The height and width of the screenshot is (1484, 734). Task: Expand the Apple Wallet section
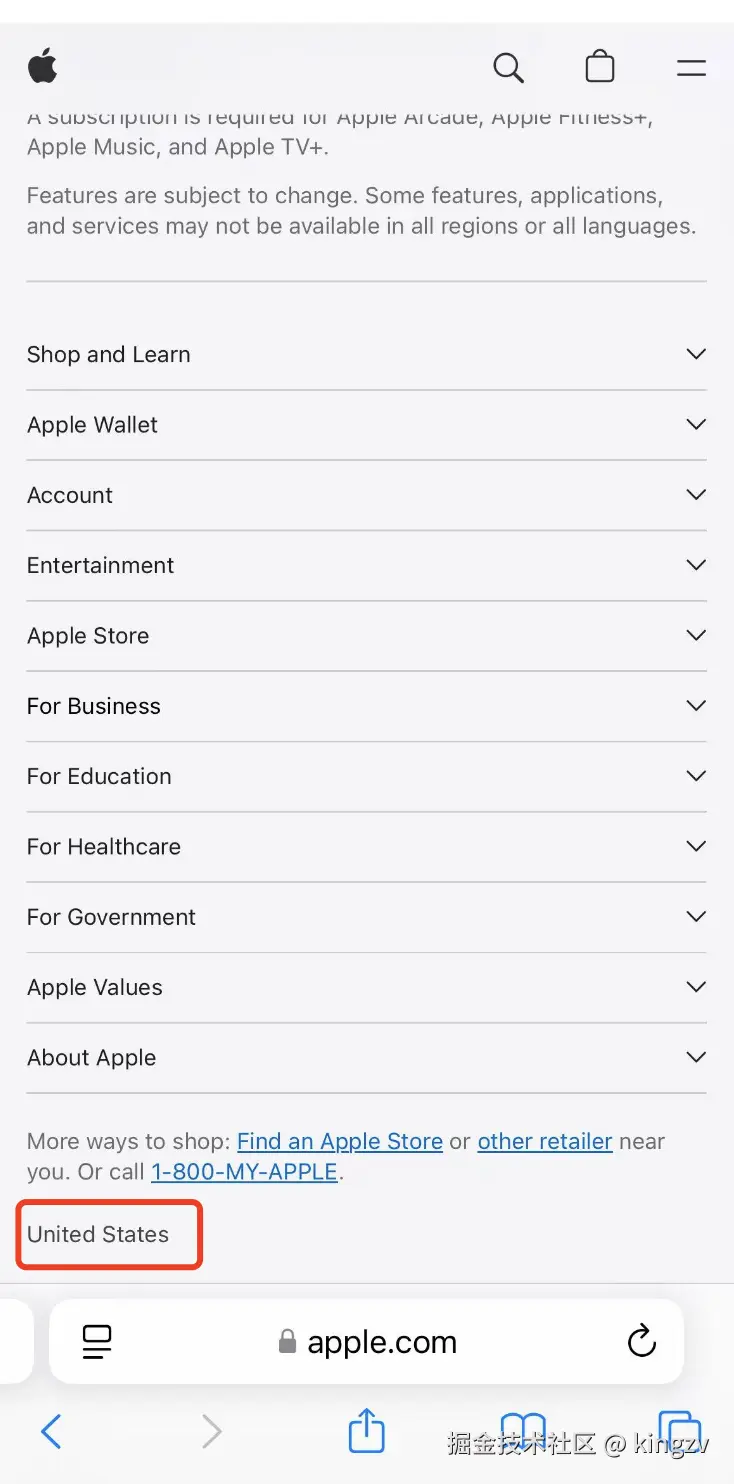[x=366, y=425]
